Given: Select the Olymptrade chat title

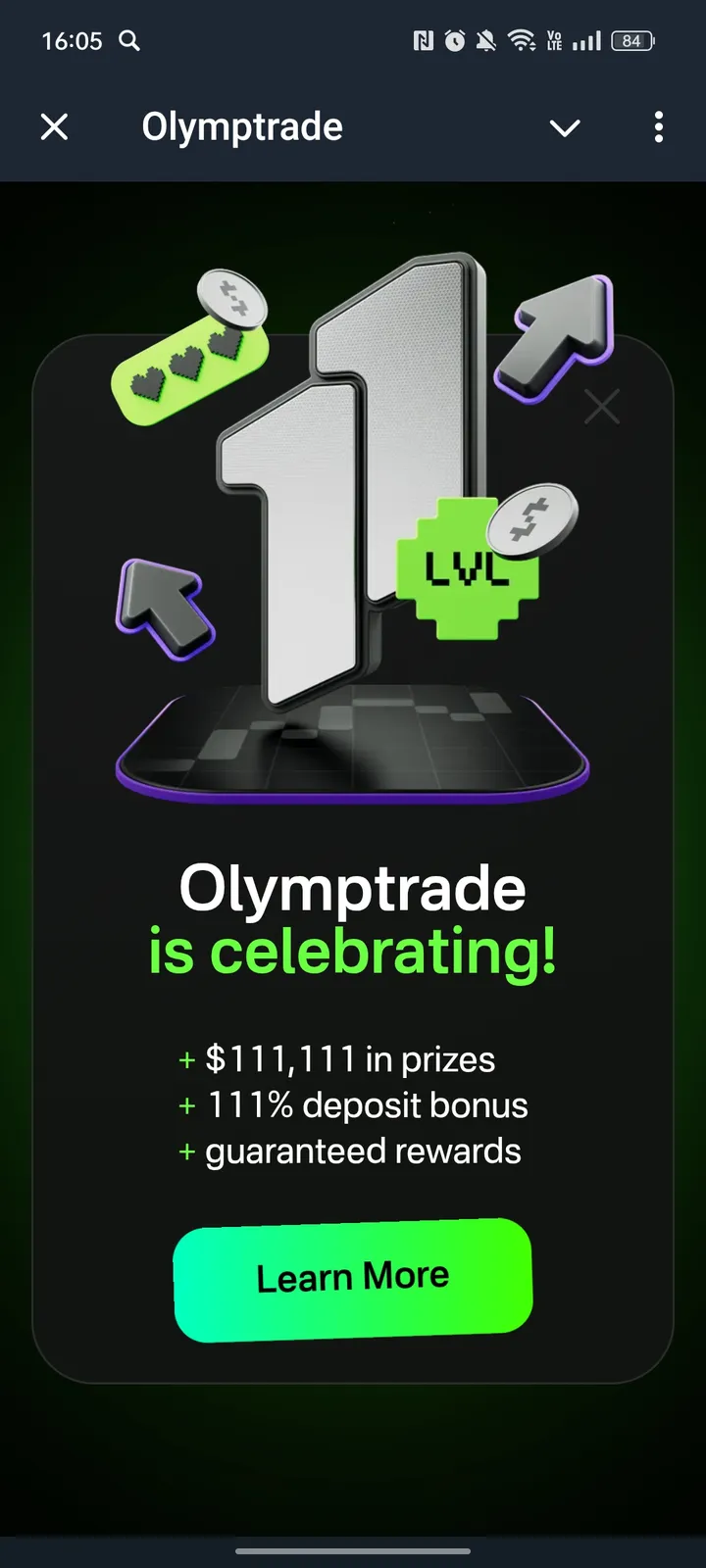Looking at the screenshot, I should click(242, 127).
